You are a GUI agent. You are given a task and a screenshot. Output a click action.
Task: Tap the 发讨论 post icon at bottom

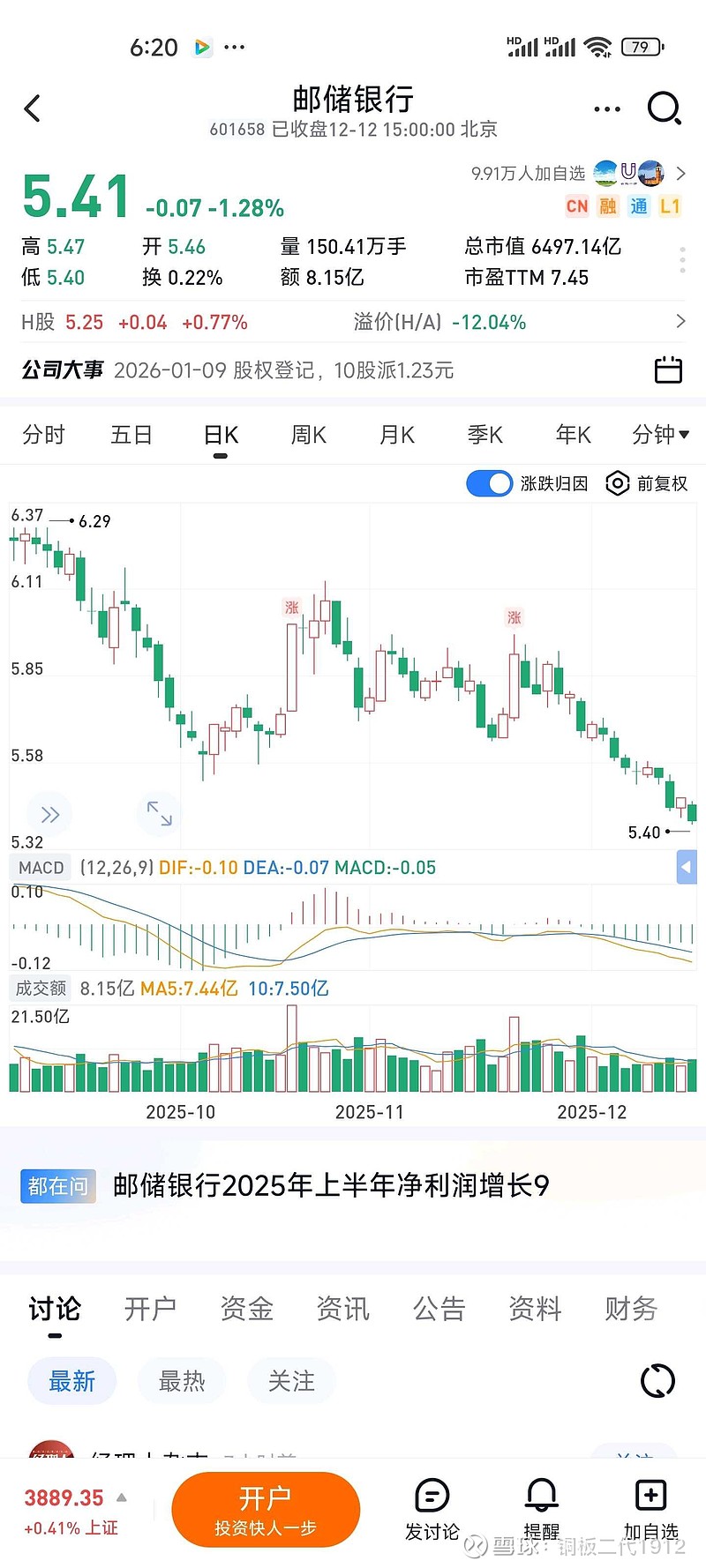[x=432, y=1499]
